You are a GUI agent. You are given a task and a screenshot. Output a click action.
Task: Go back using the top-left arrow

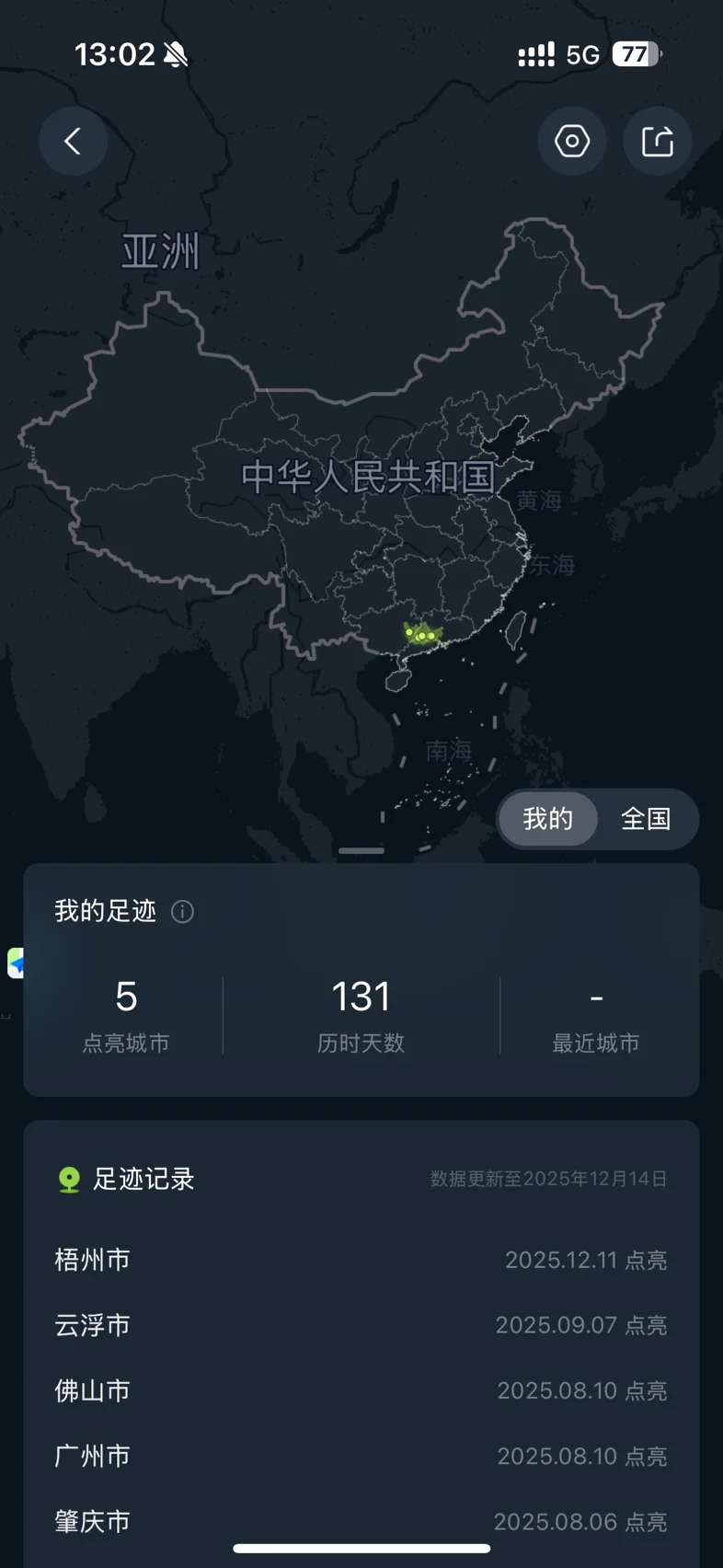(x=74, y=142)
